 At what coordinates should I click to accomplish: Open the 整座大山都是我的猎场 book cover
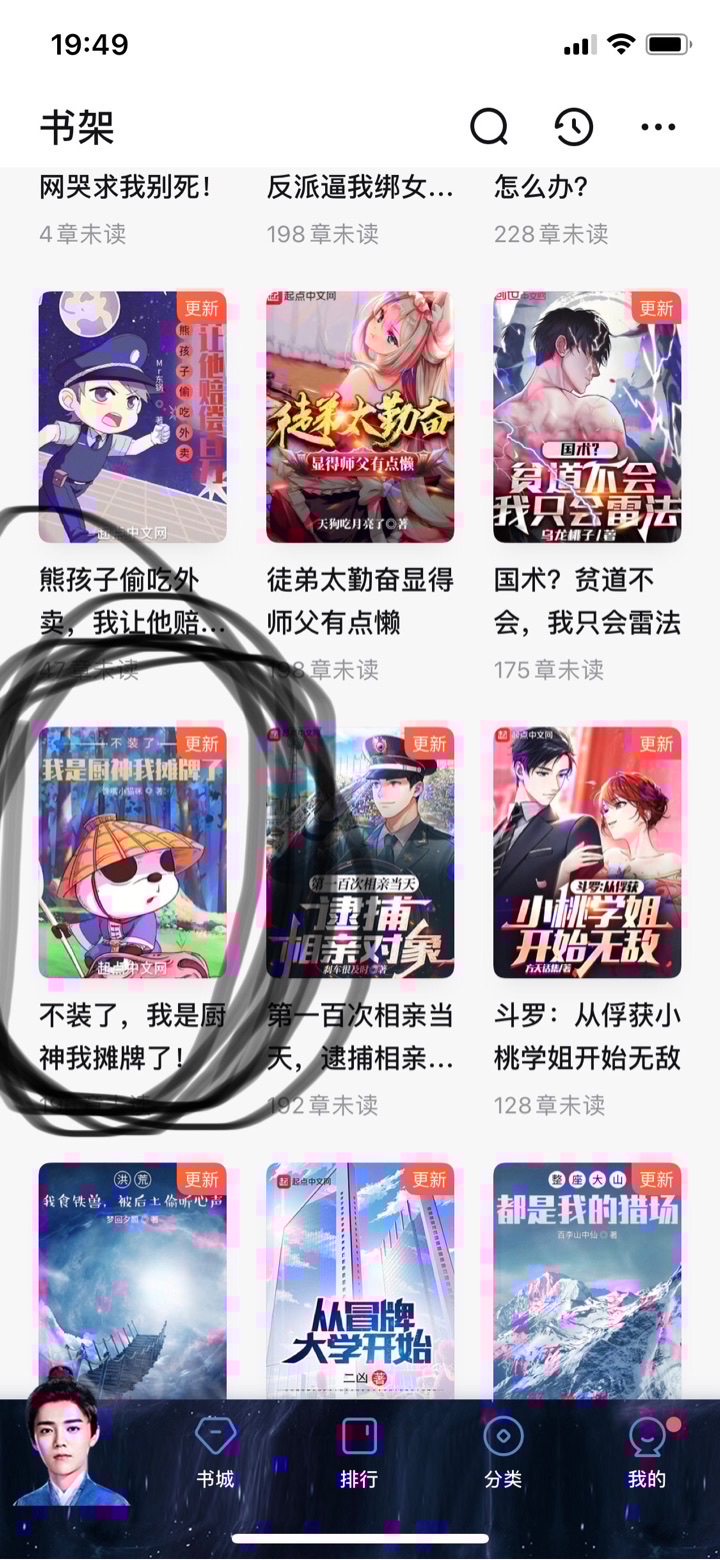point(587,1280)
